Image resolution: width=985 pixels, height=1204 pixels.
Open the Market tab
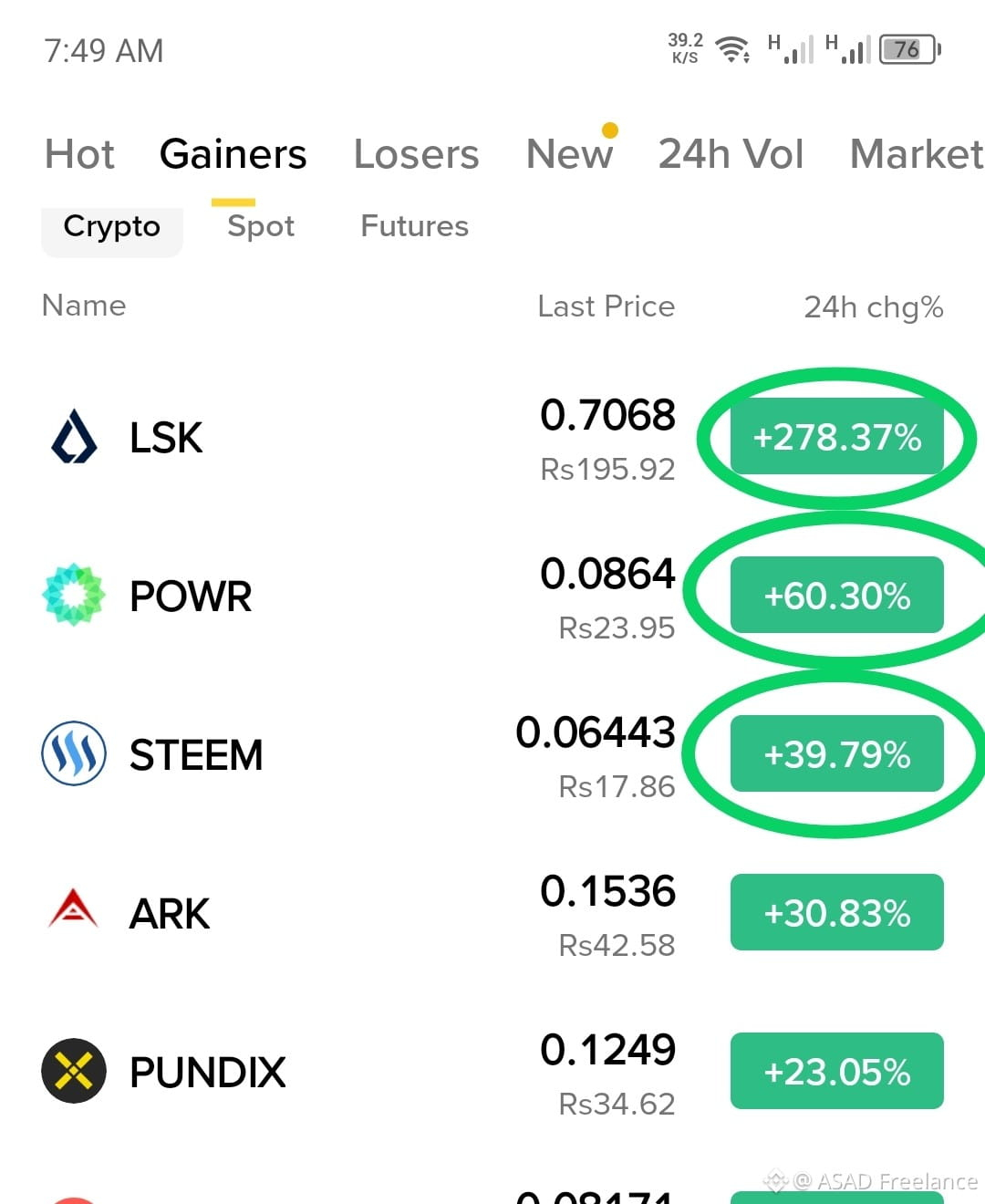pyautogui.click(x=917, y=154)
